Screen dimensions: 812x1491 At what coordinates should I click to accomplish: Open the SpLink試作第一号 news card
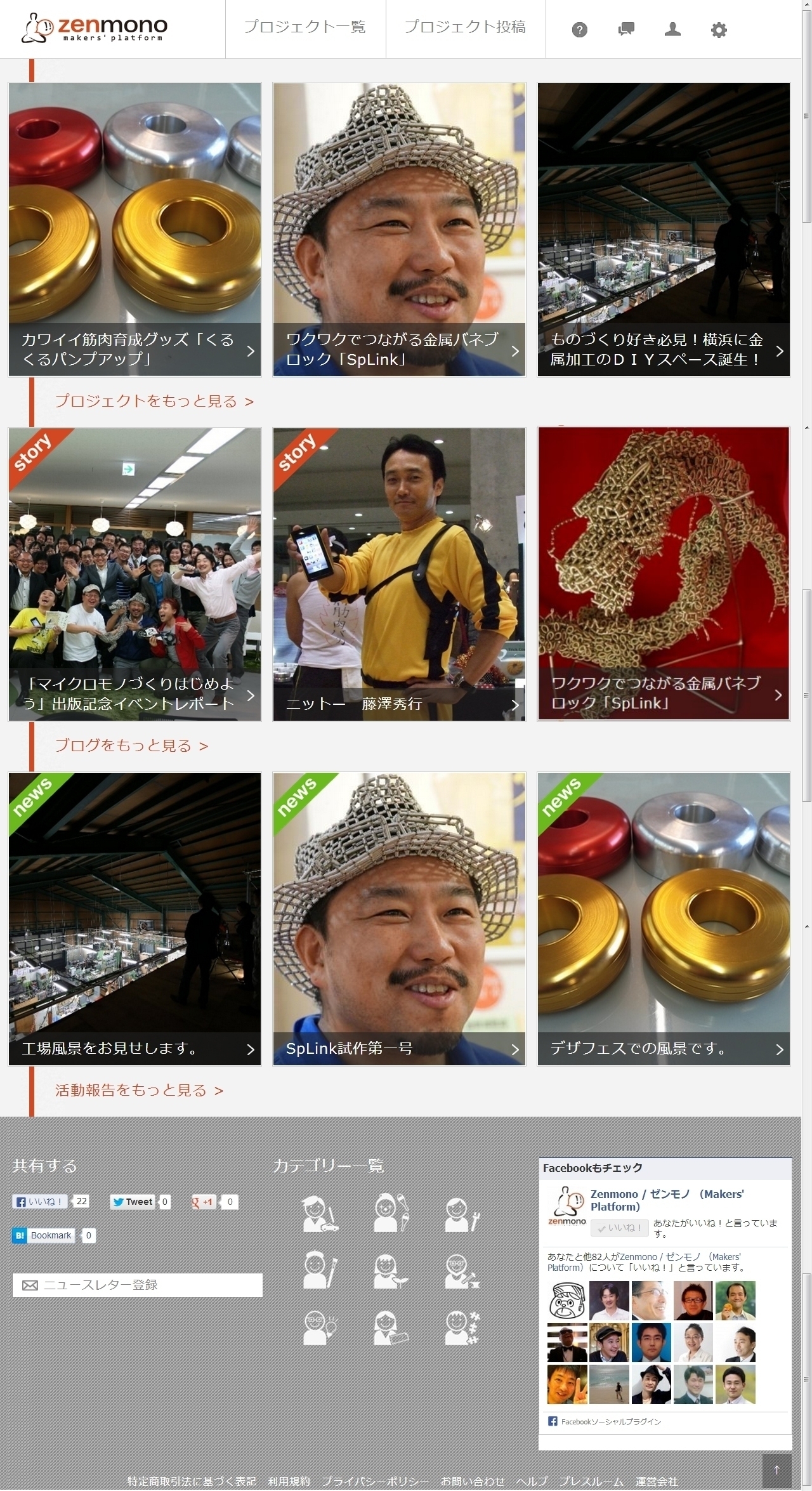pos(399,919)
